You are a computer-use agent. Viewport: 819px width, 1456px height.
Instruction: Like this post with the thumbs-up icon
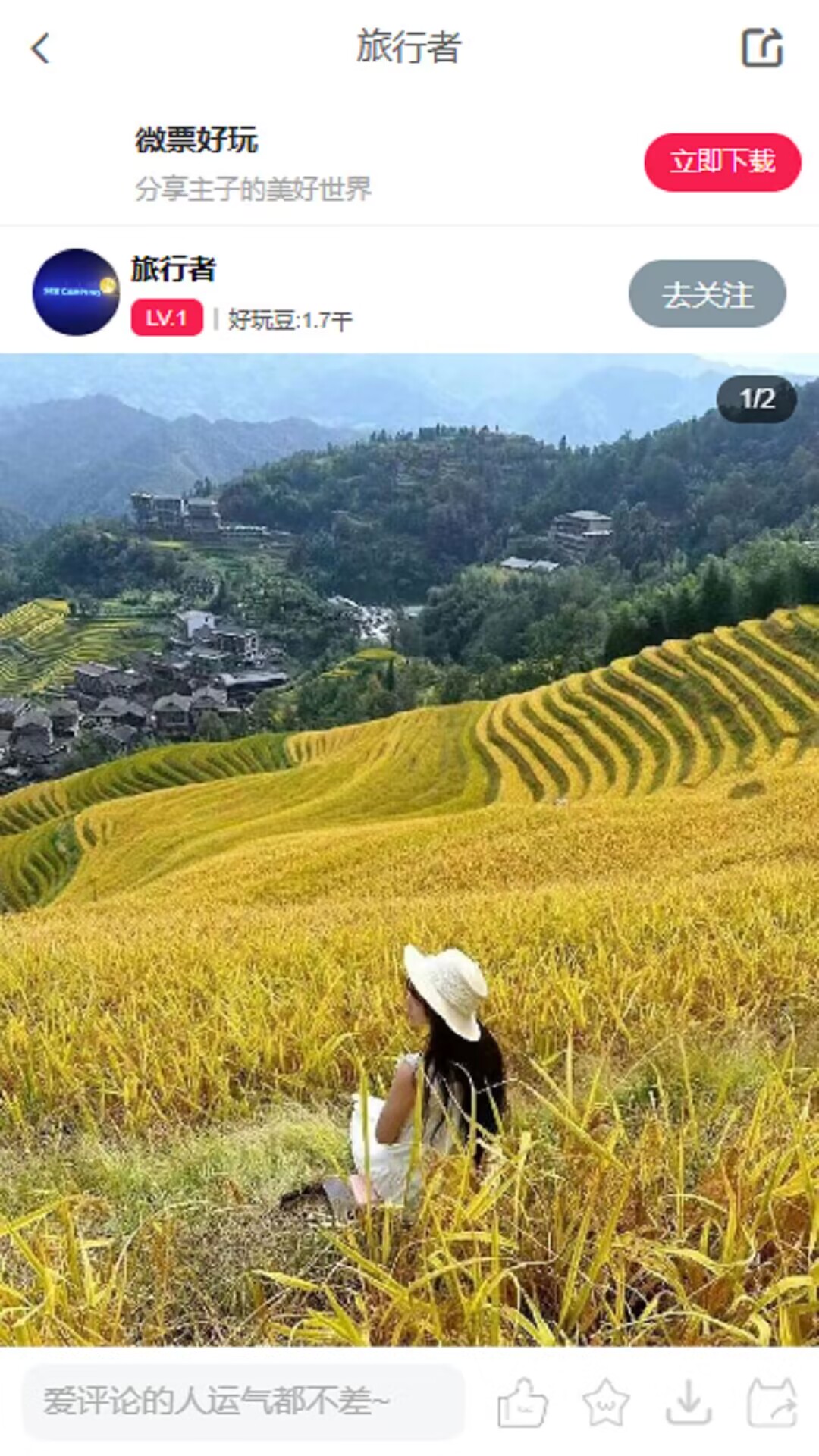point(522,1402)
